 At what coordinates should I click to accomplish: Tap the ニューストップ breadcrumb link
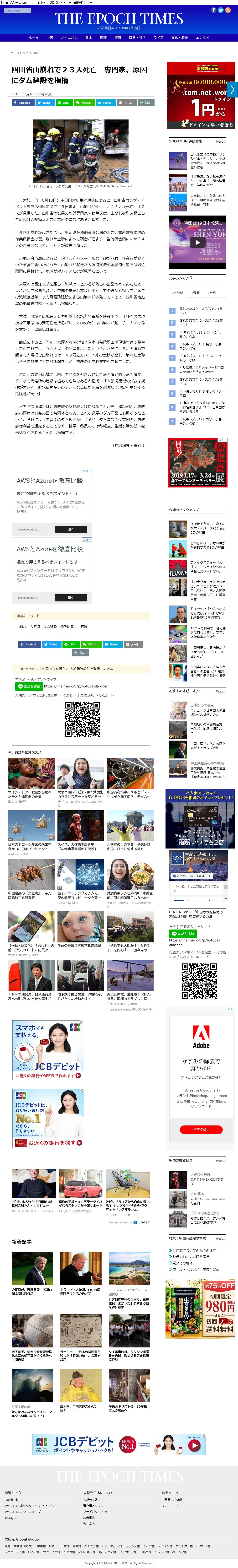click(x=18, y=53)
